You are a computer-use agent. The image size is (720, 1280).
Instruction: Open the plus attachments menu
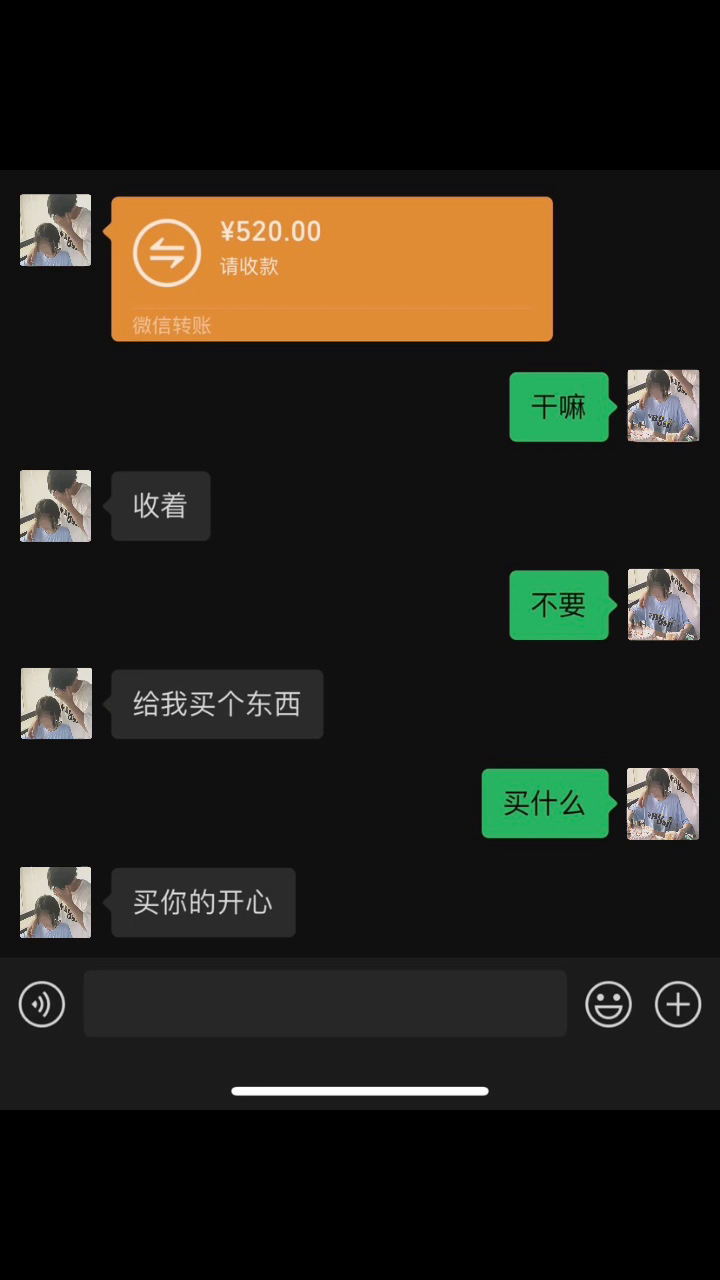coord(678,1004)
